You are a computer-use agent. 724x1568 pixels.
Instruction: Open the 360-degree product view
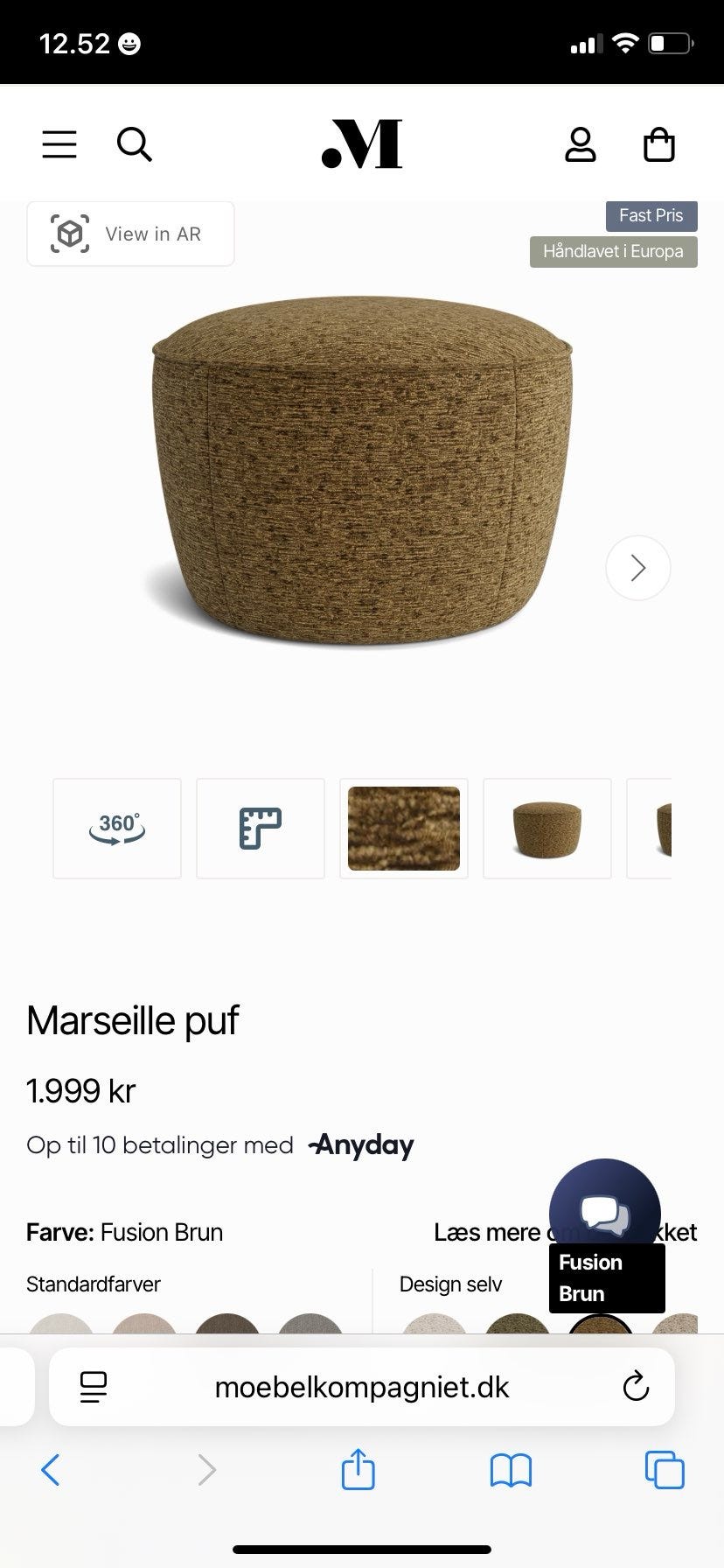pos(116,827)
